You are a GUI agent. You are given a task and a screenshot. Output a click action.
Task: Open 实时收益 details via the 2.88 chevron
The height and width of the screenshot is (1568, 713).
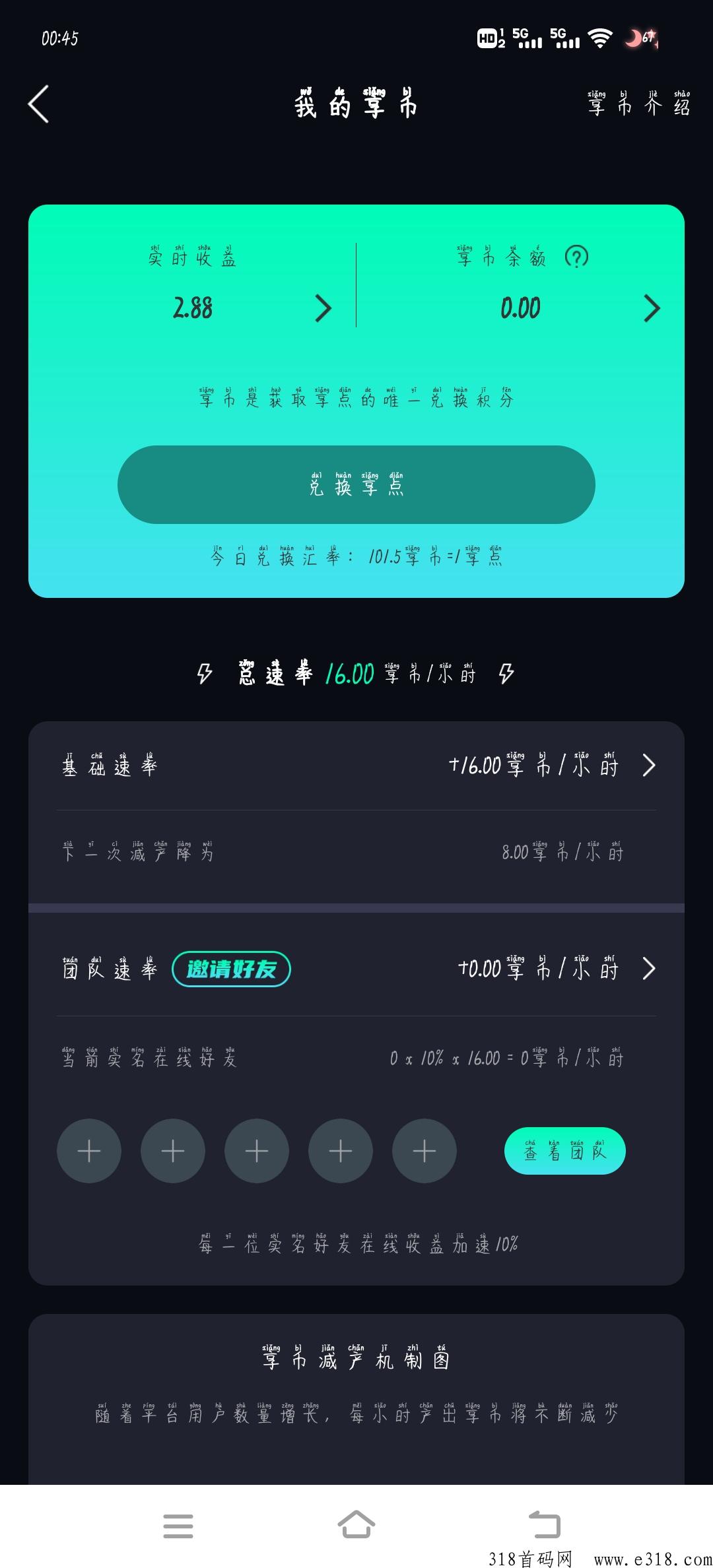323,308
